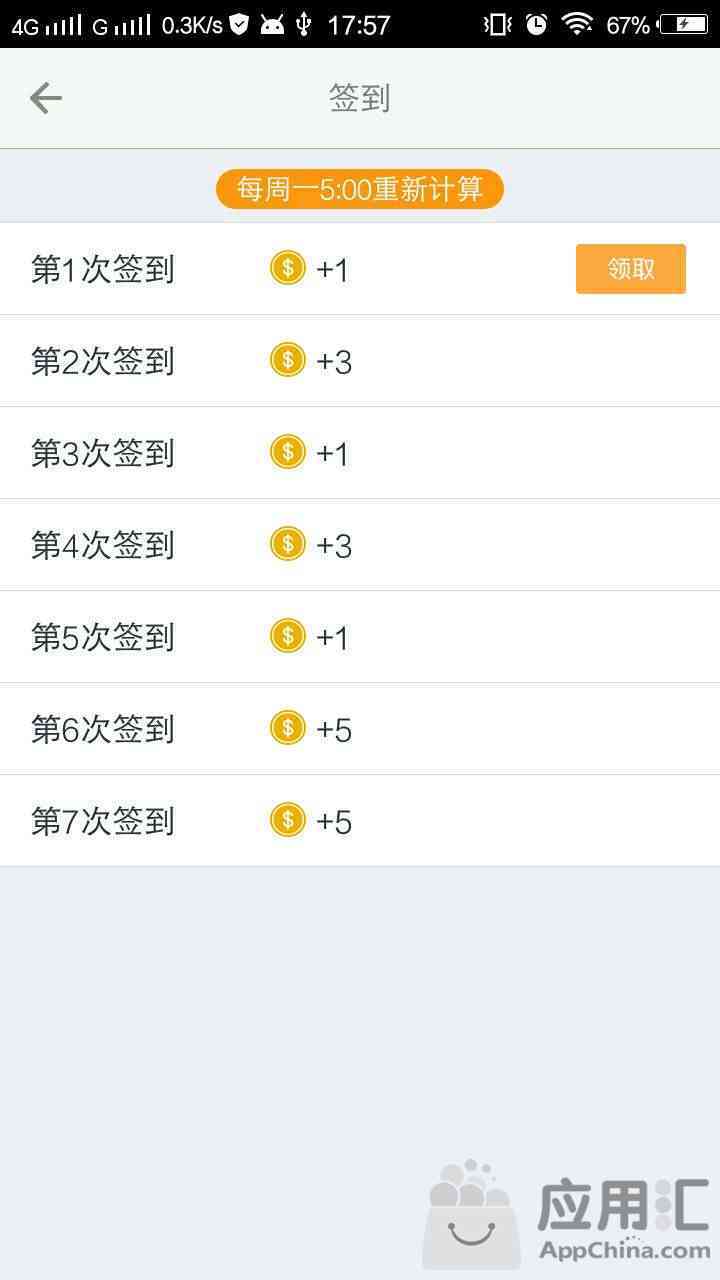
Task: Claim the 第1次签到 reward with 领取
Action: point(631,269)
